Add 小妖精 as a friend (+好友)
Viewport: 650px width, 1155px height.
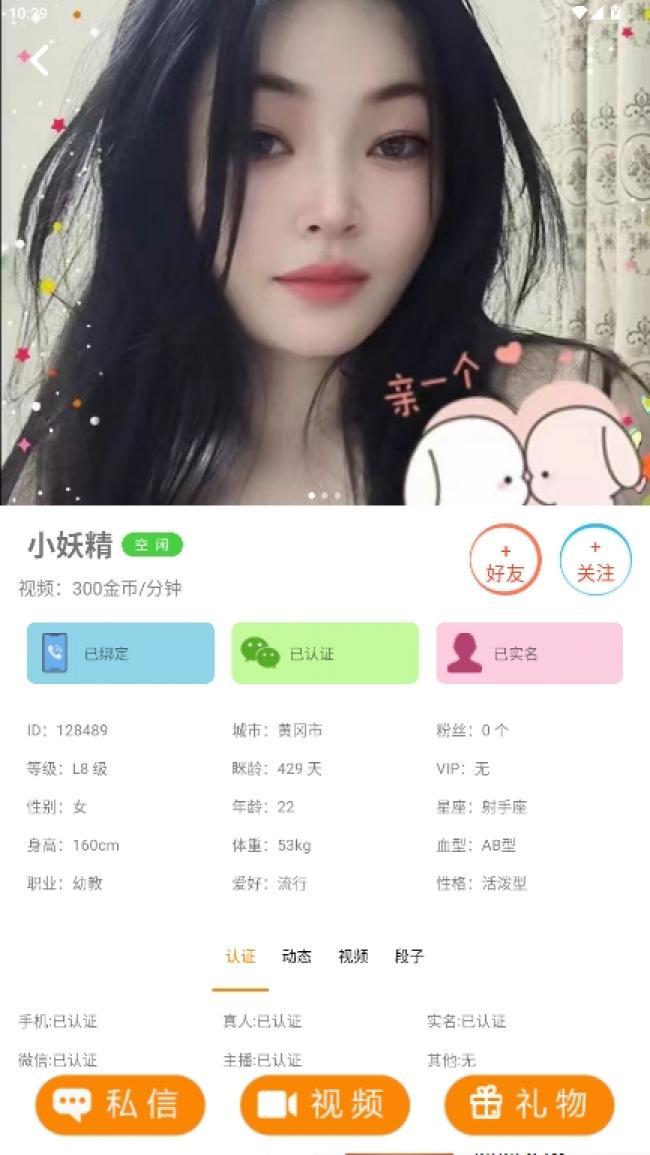tap(505, 561)
